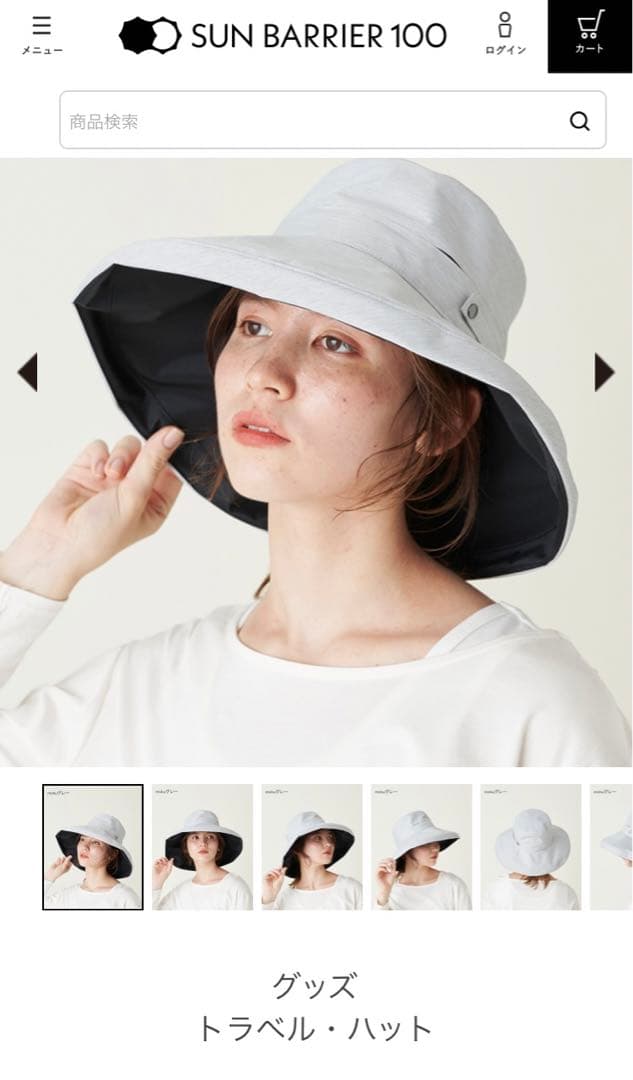Go to the SUN BARRIER 100 home page
Image resolution: width=633 pixels, height=1080 pixels.
pyautogui.click(x=283, y=36)
